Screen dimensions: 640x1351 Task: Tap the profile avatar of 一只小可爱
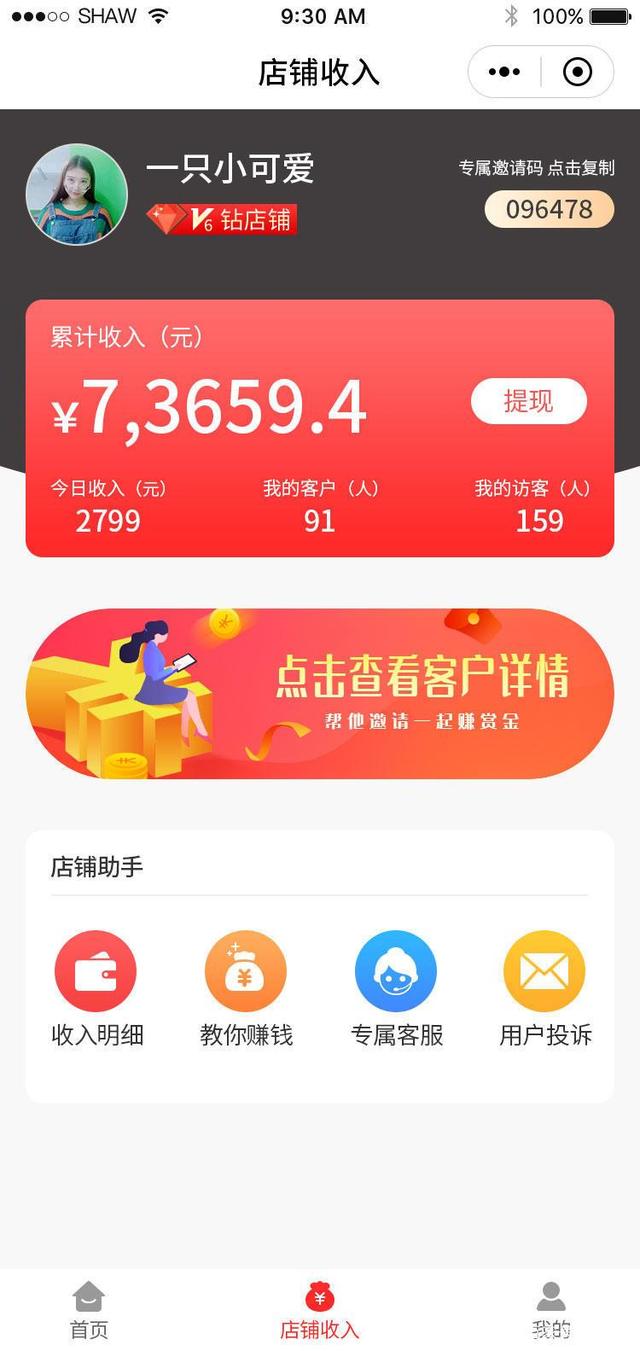(77, 195)
